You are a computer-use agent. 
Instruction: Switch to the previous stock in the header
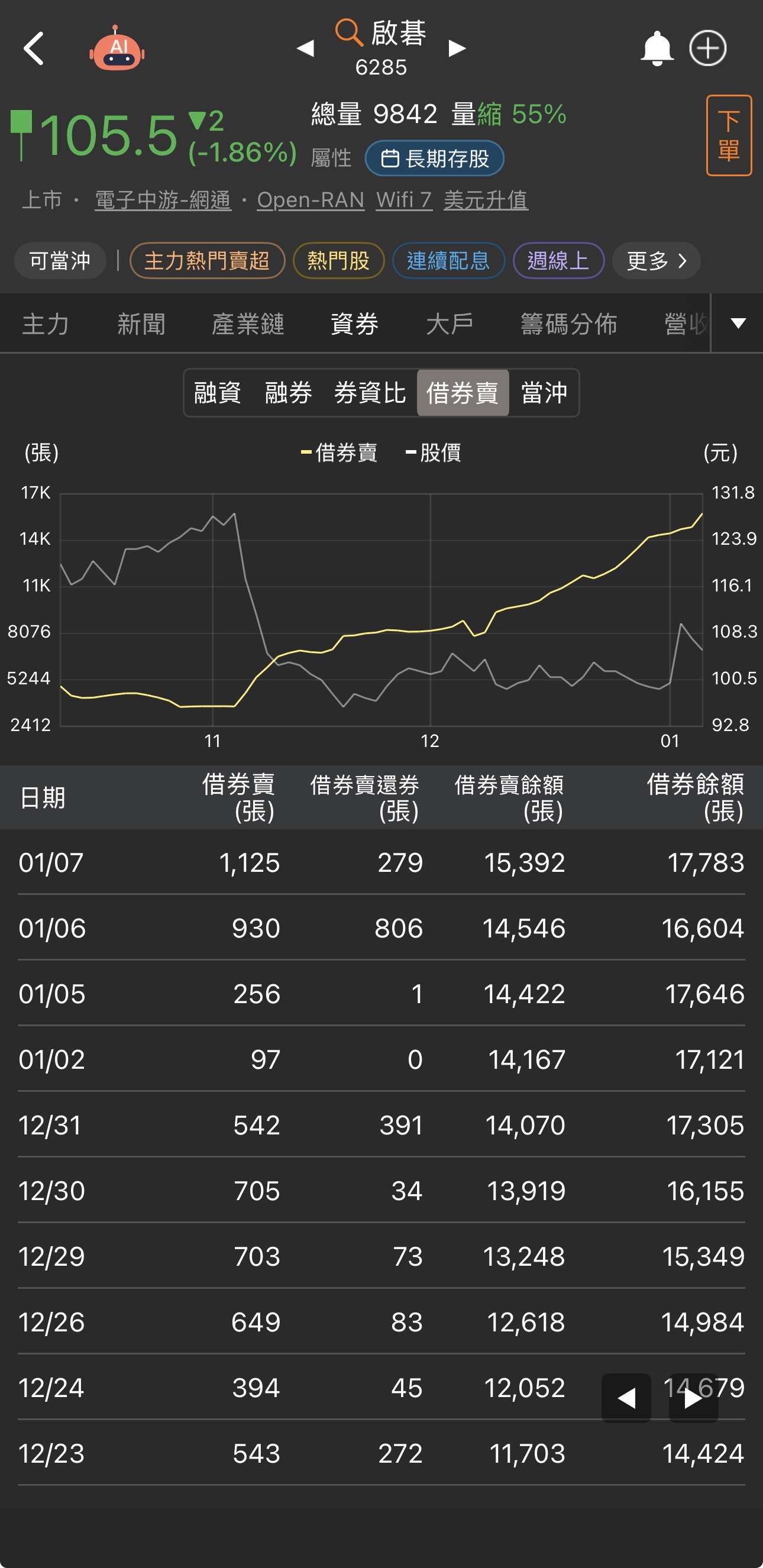tap(305, 49)
